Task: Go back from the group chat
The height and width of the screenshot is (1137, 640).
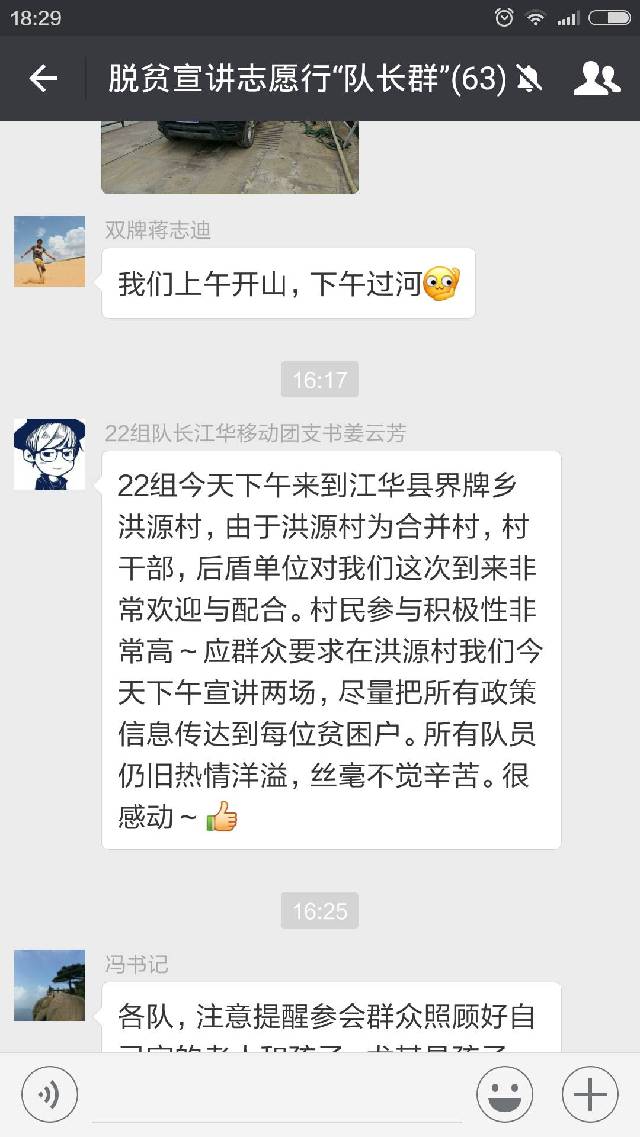Action: pyautogui.click(x=43, y=78)
